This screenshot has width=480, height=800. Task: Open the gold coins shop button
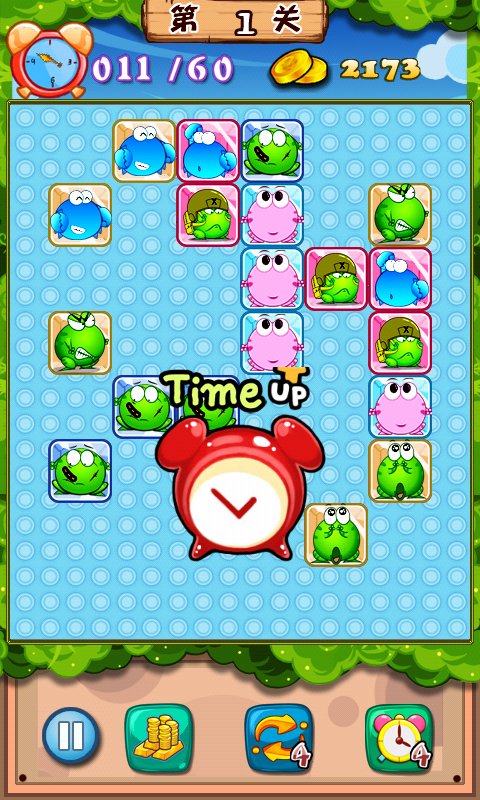[159, 738]
